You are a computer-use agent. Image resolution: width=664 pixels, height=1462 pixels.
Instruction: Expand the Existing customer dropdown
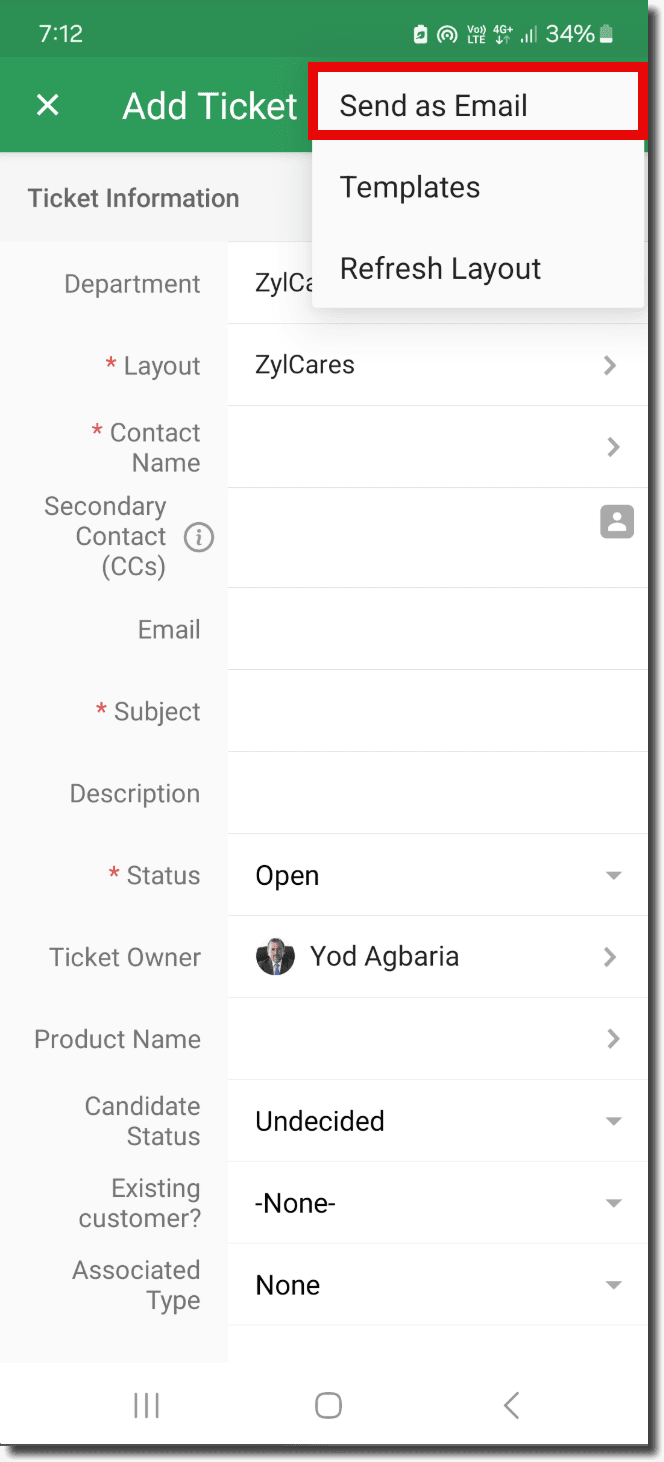[438, 1203]
